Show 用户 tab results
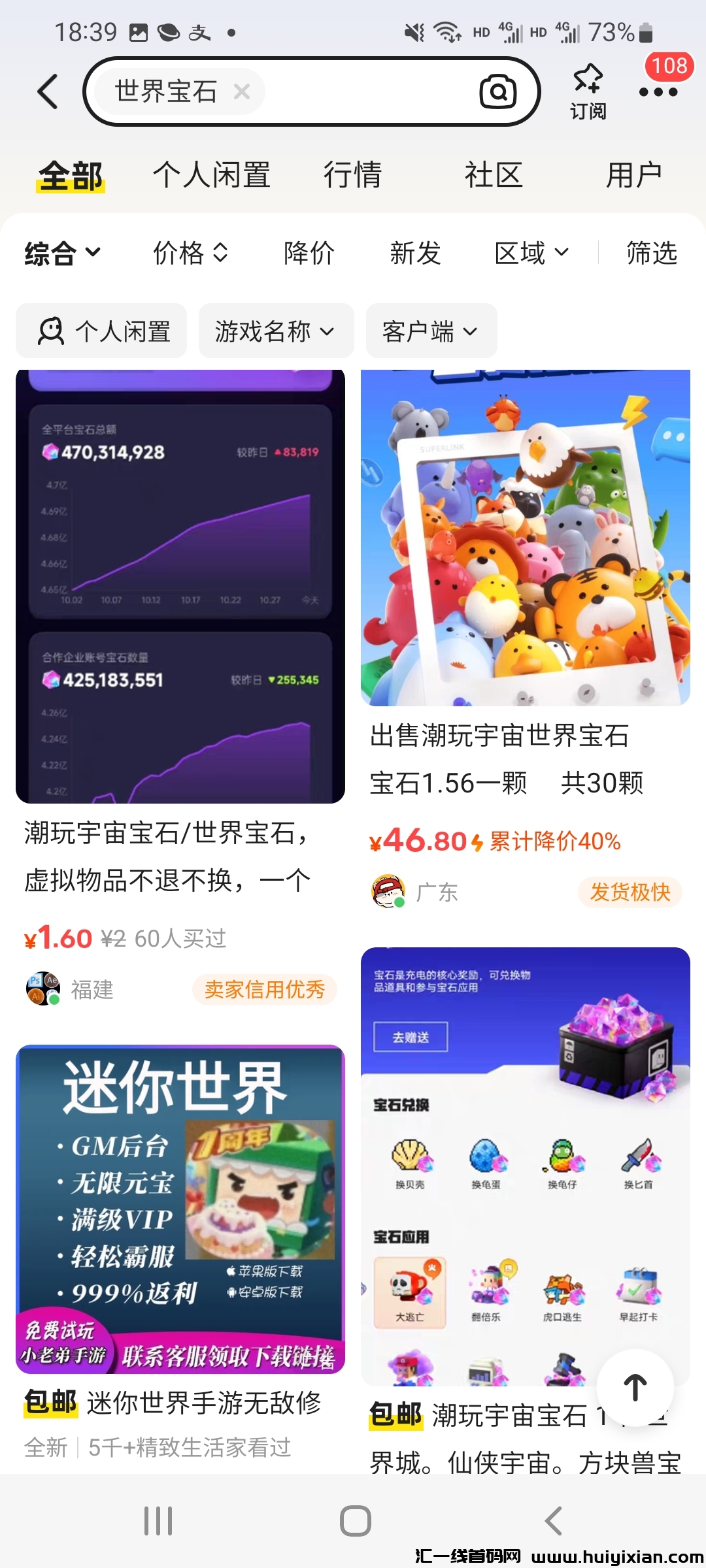 (634, 175)
